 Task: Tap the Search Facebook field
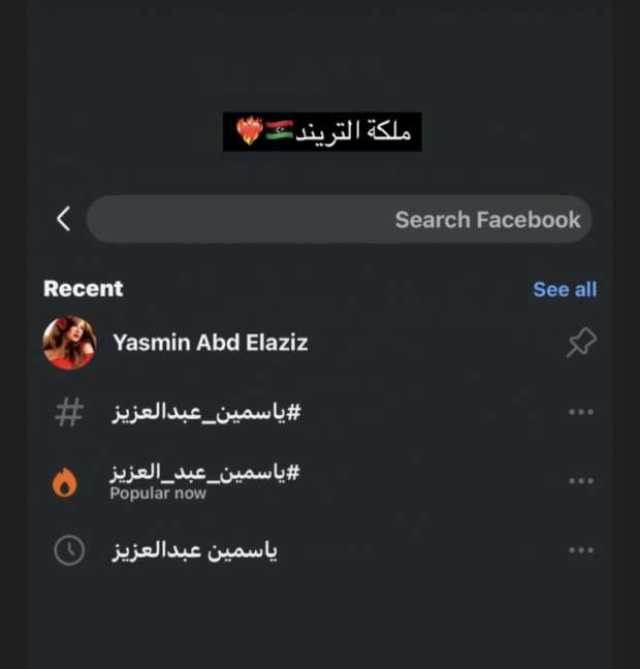(340, 219)
